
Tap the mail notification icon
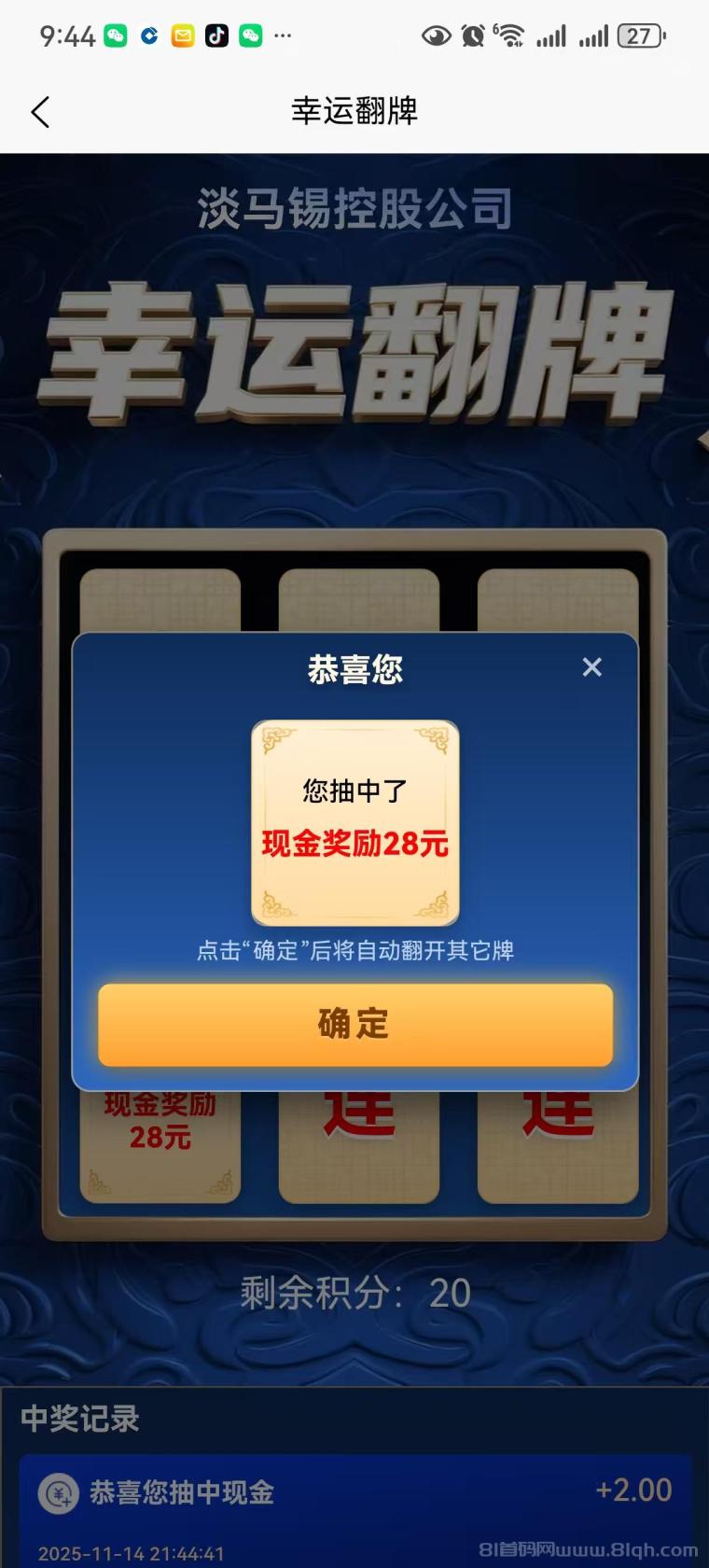point(183,35)
